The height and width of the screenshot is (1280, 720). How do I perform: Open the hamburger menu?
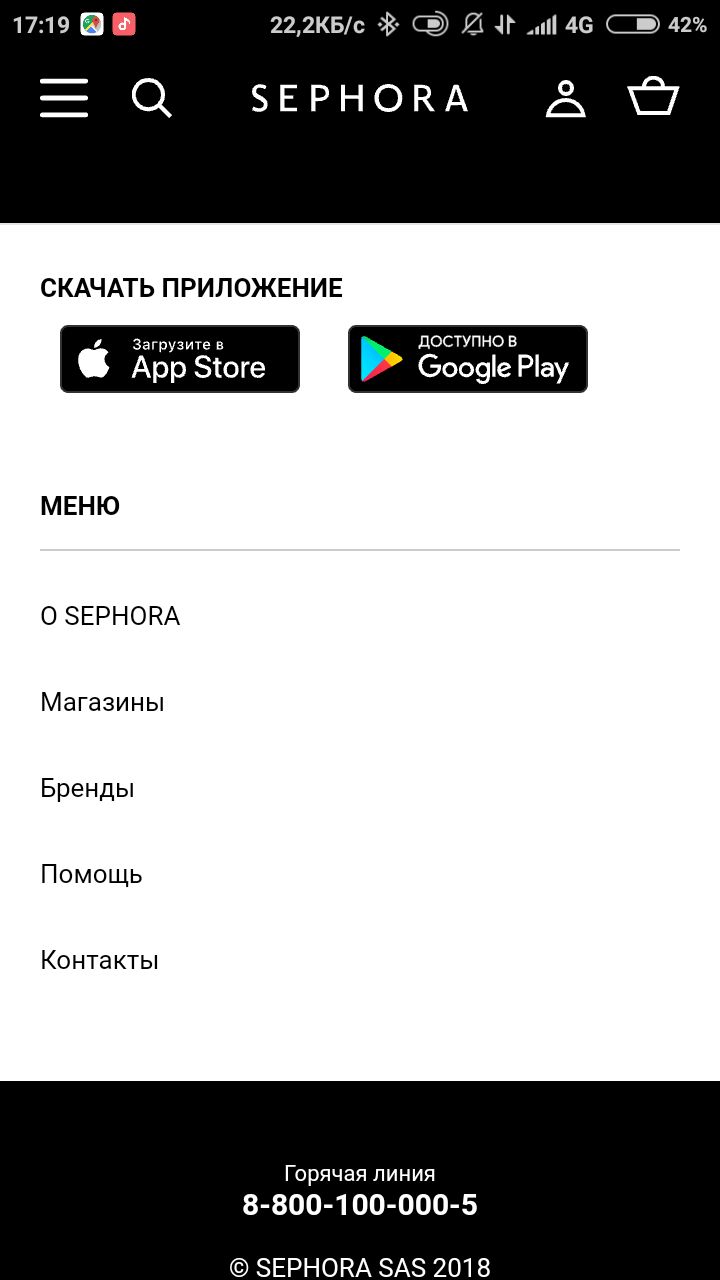click(x=64, y=98)
